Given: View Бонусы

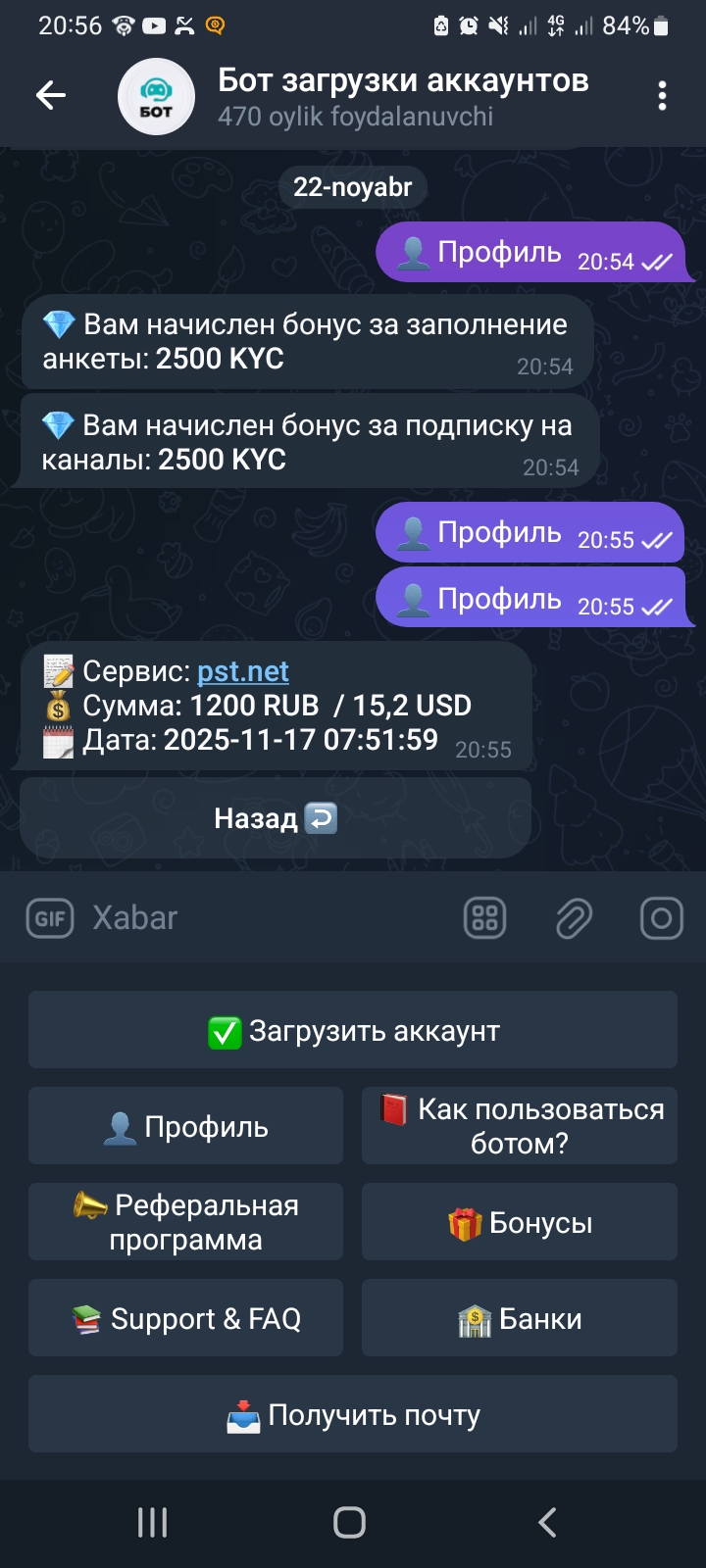Looking at the screenshot, I should 520,1222.
